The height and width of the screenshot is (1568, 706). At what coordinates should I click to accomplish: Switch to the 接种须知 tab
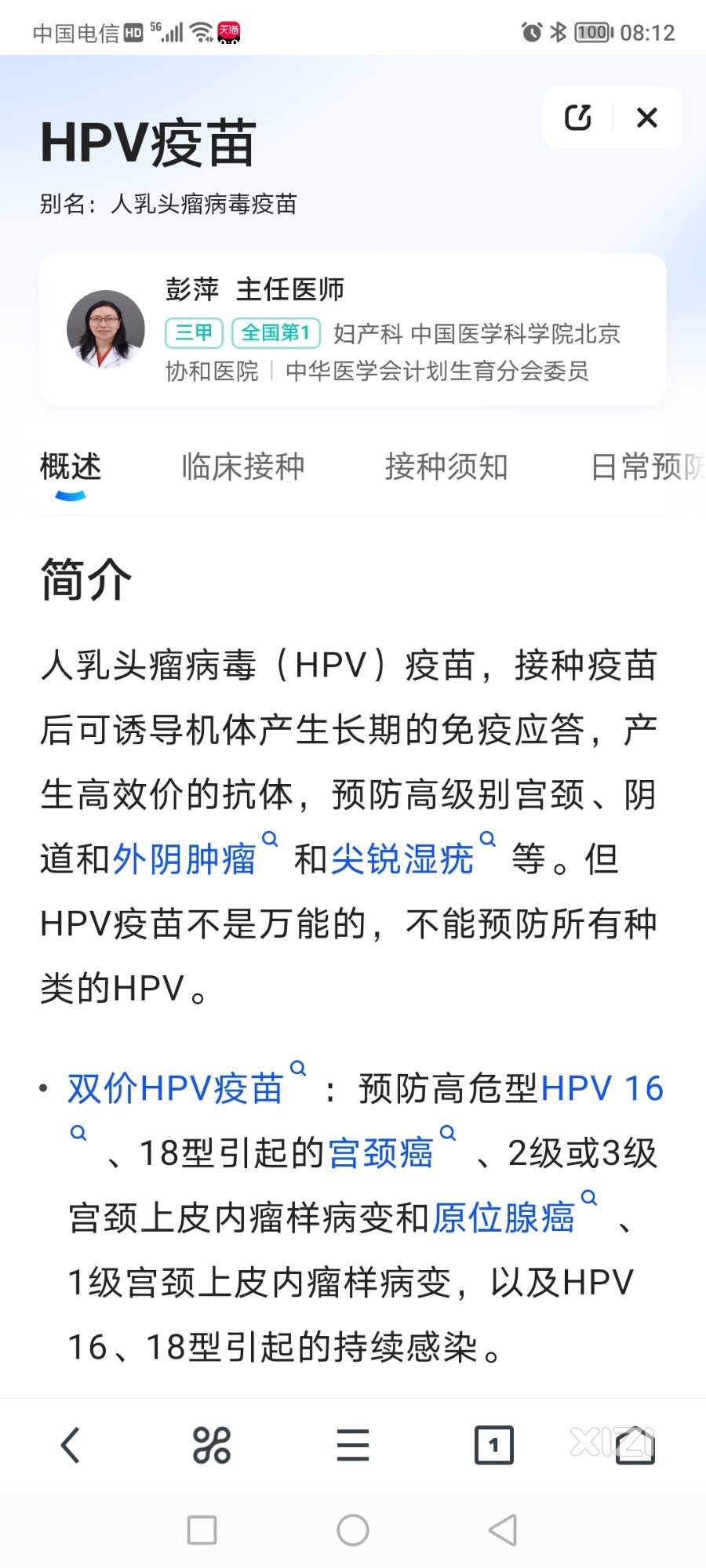click(446, 466)
